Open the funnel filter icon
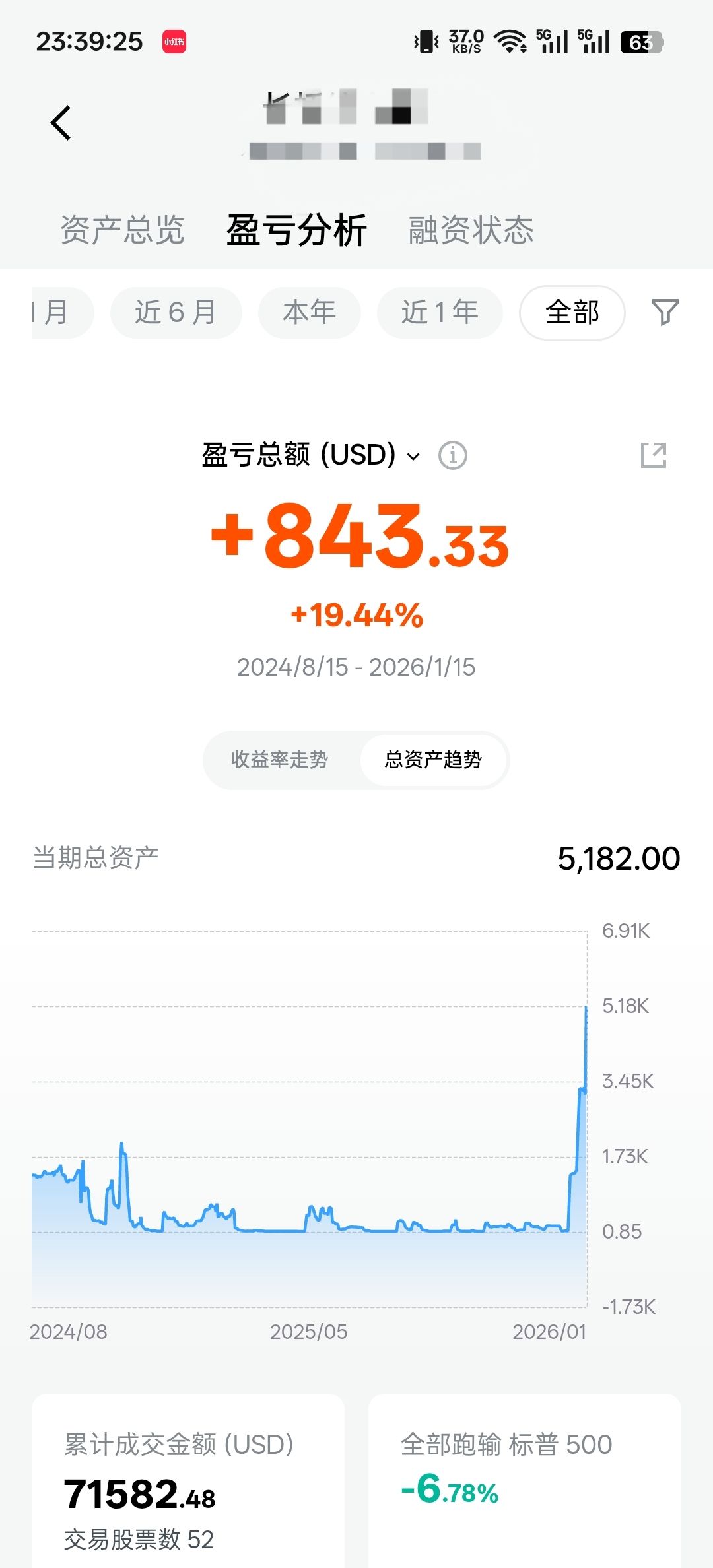Screen dimensions: 713x1568 click(x=665, y=312)
